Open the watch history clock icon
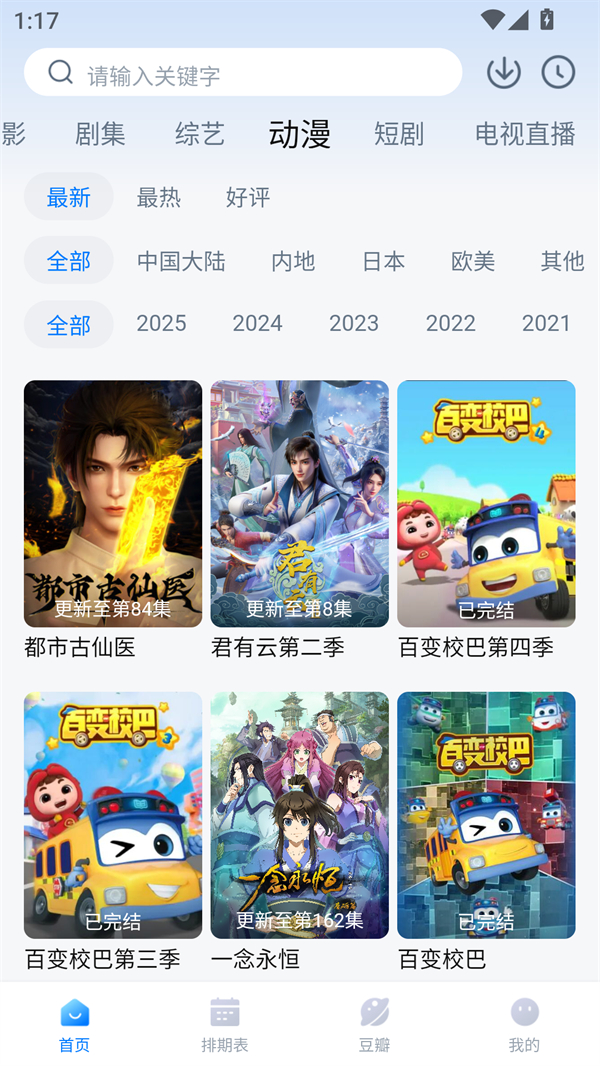The image size is (600, 1066). [x=558, y=72]
